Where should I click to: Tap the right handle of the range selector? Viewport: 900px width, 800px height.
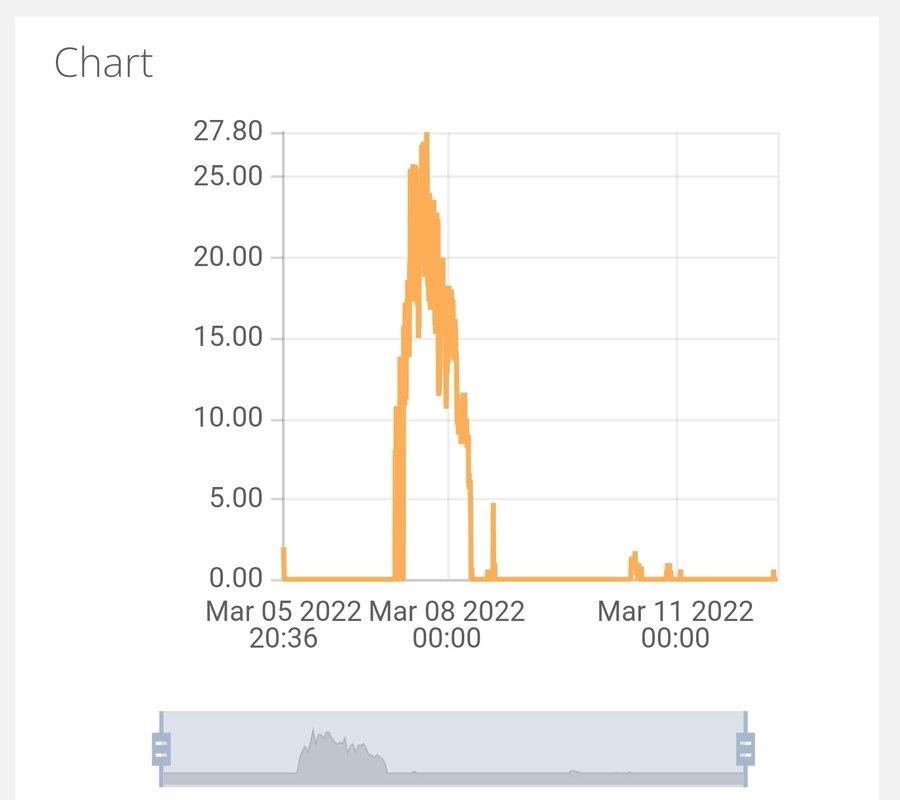click(x=745, y=748)
